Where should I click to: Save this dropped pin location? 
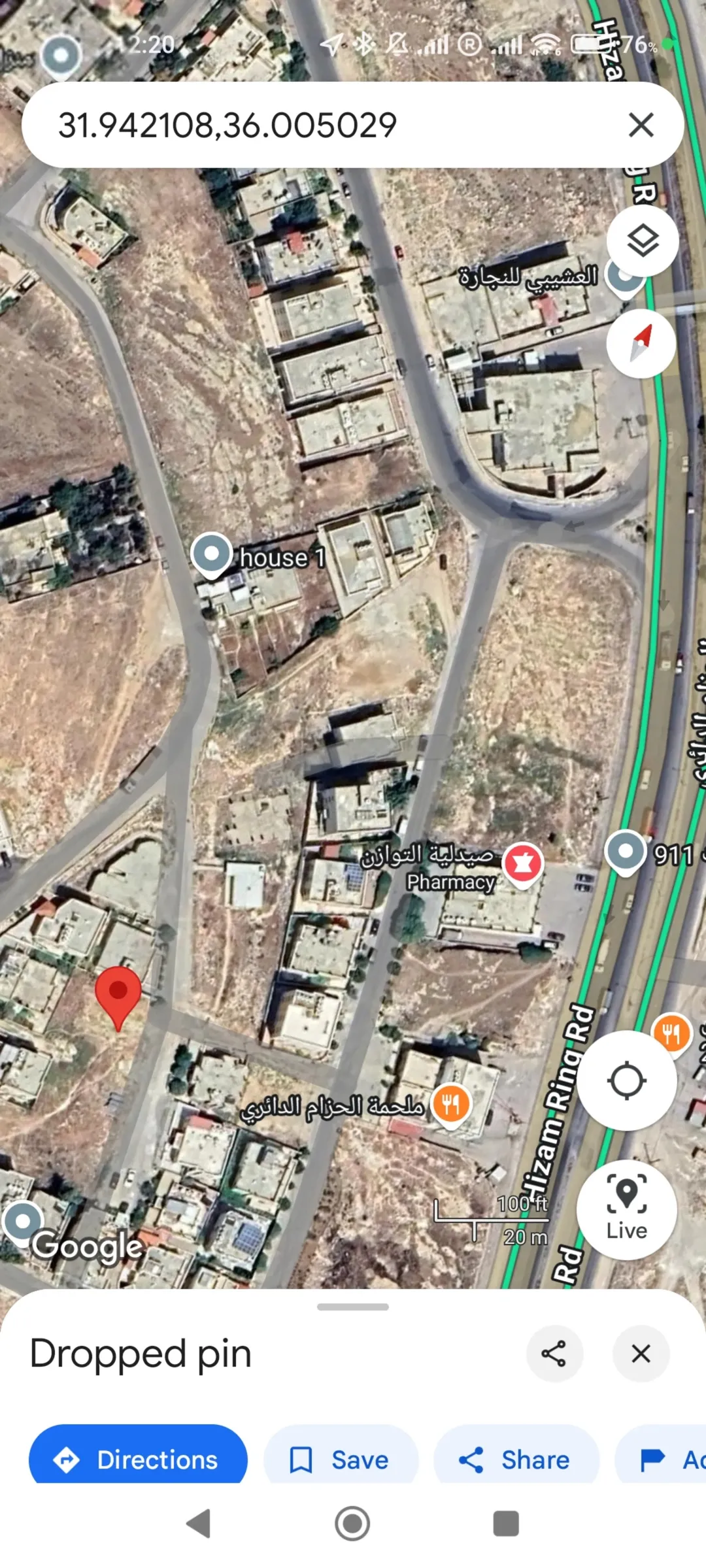tap(341, 1460)
